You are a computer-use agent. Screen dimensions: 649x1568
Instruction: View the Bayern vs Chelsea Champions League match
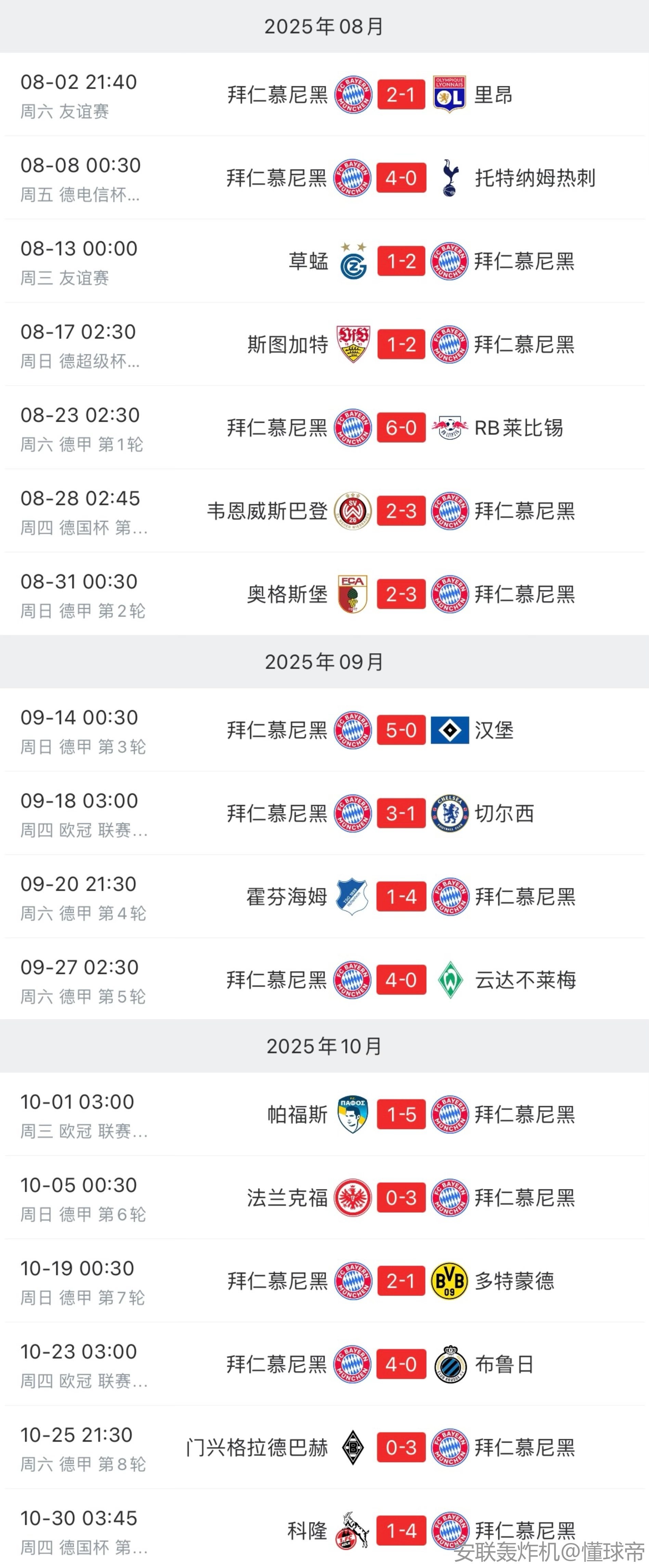click(401, 814)
